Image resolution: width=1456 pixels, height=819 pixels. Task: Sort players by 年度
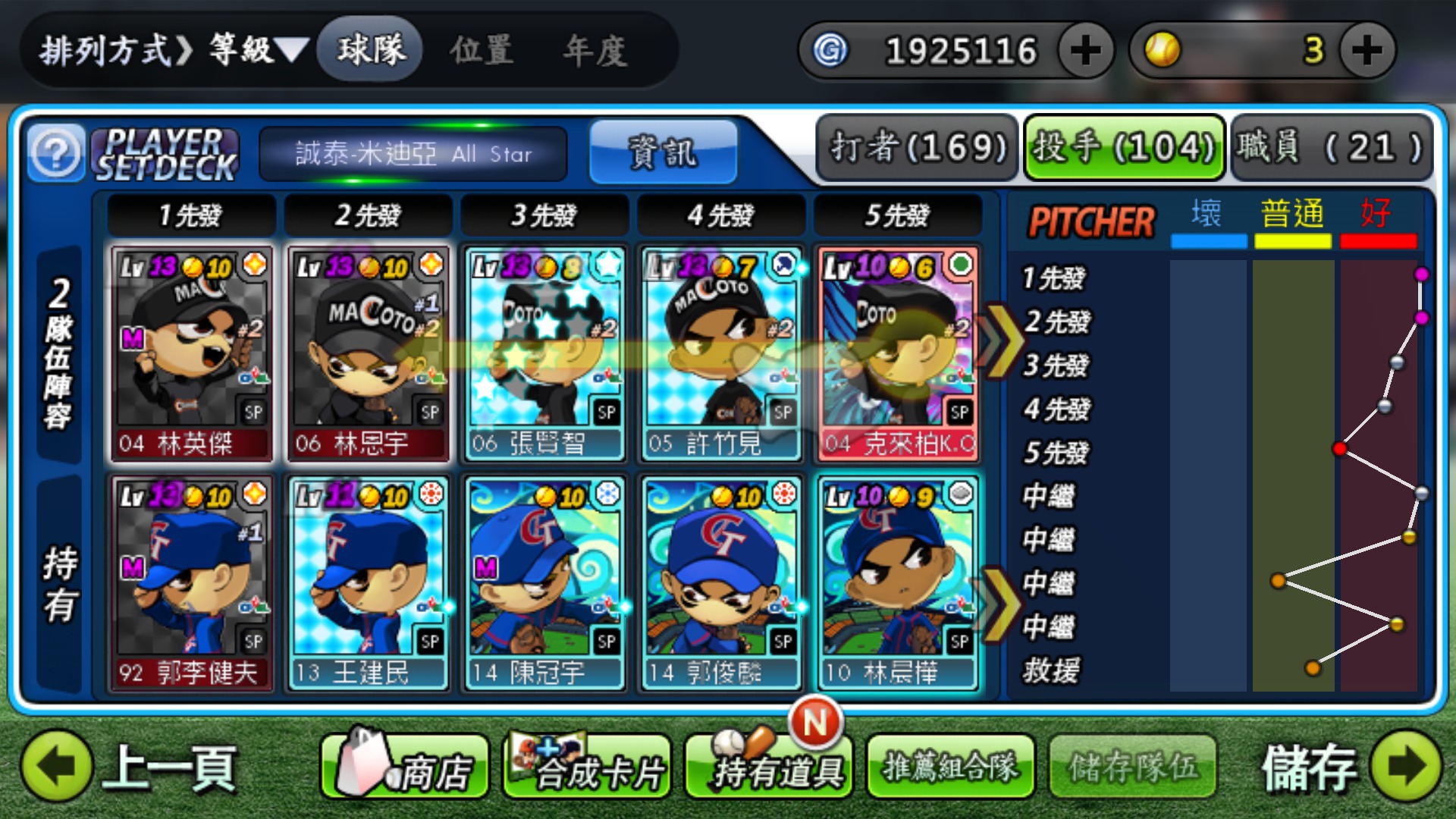[595, 51]
